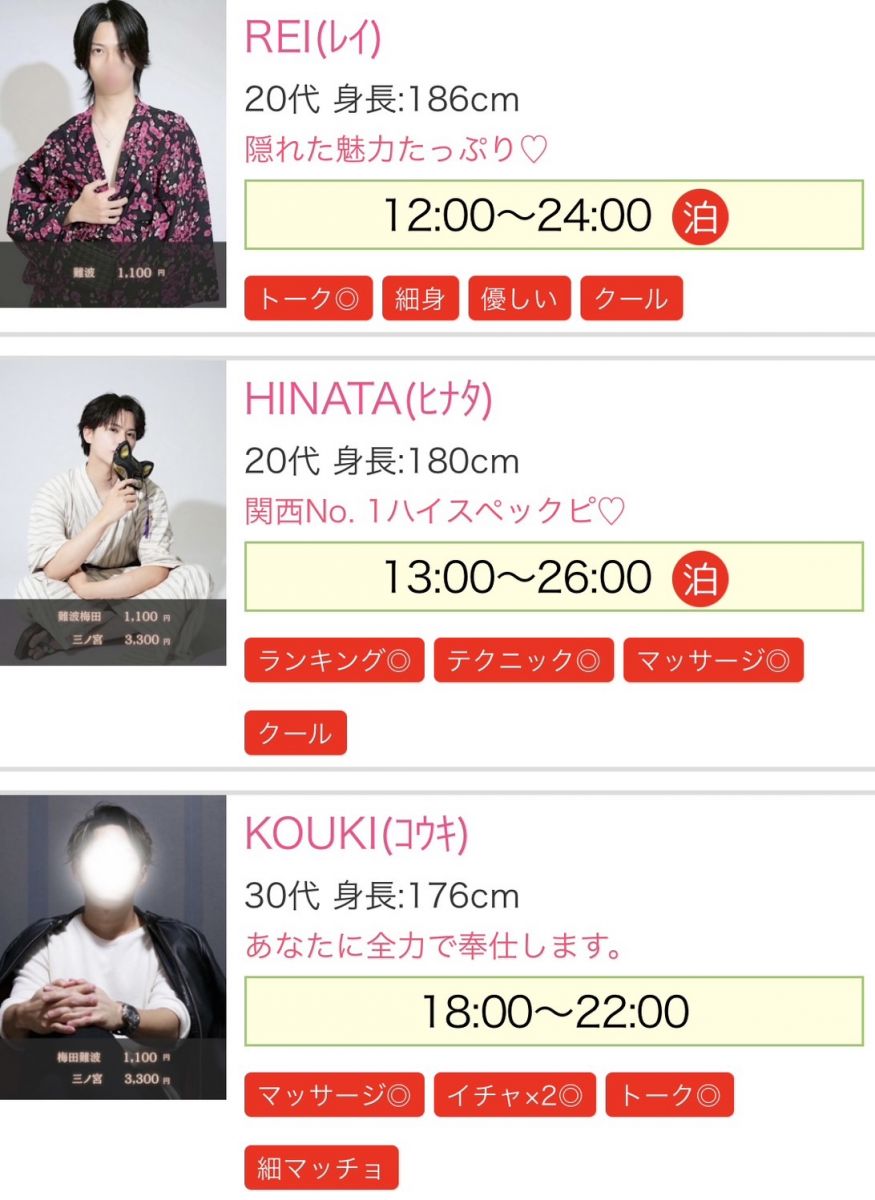Screen dimensions: 875x1200
Task: Select the トーク◎ tag under REI
Action: point(308,299)
